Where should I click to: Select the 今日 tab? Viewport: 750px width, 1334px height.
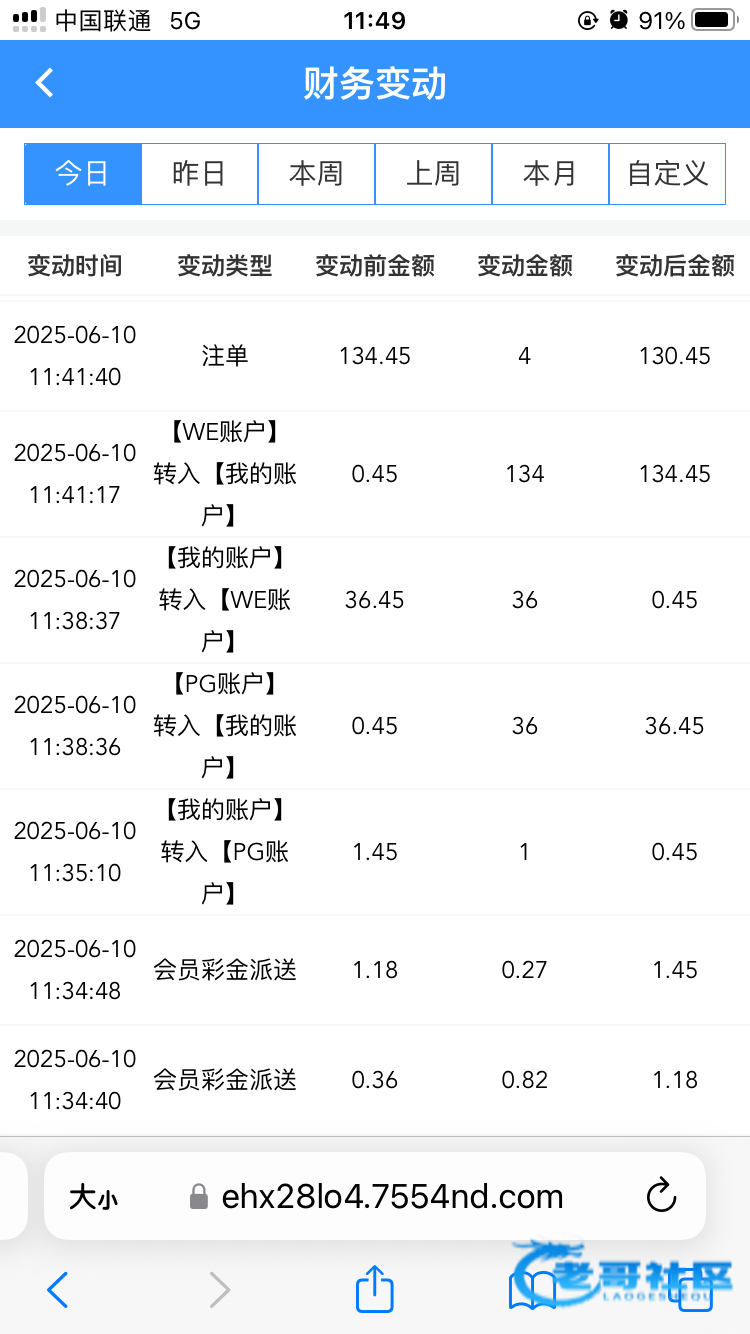83,174
